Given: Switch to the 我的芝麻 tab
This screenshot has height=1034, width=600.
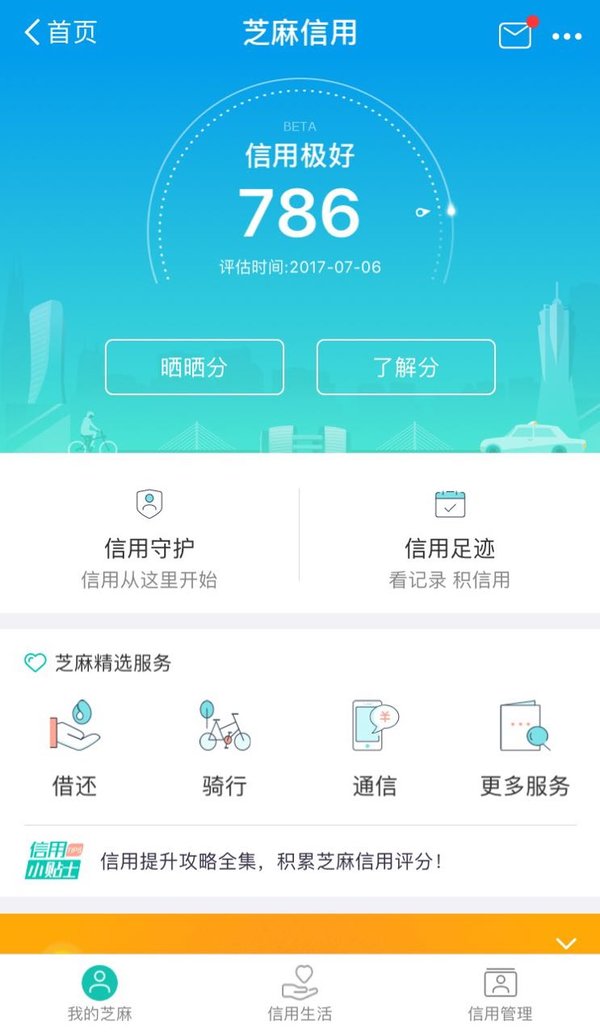Looking at the screenshot, I should pyautogui.click(x=100, y=993).
